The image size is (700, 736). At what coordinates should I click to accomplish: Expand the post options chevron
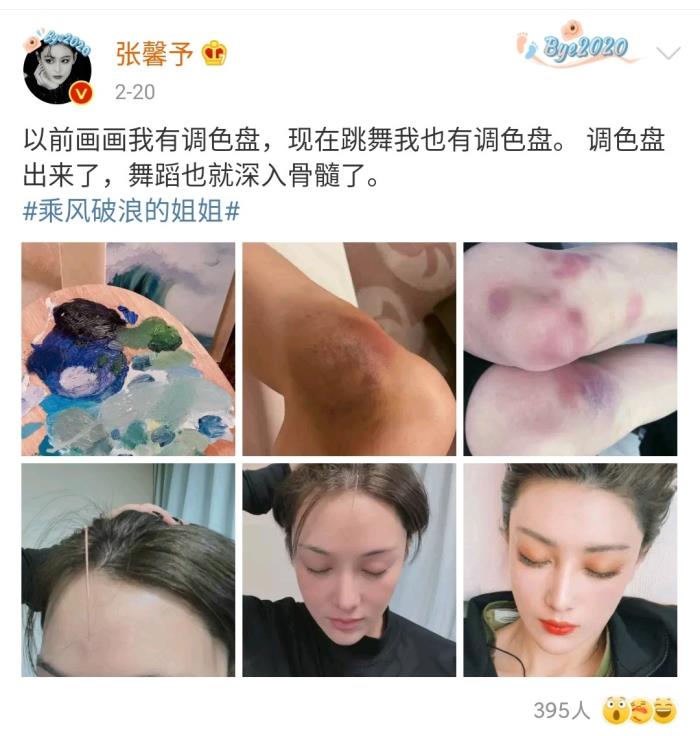666,51
